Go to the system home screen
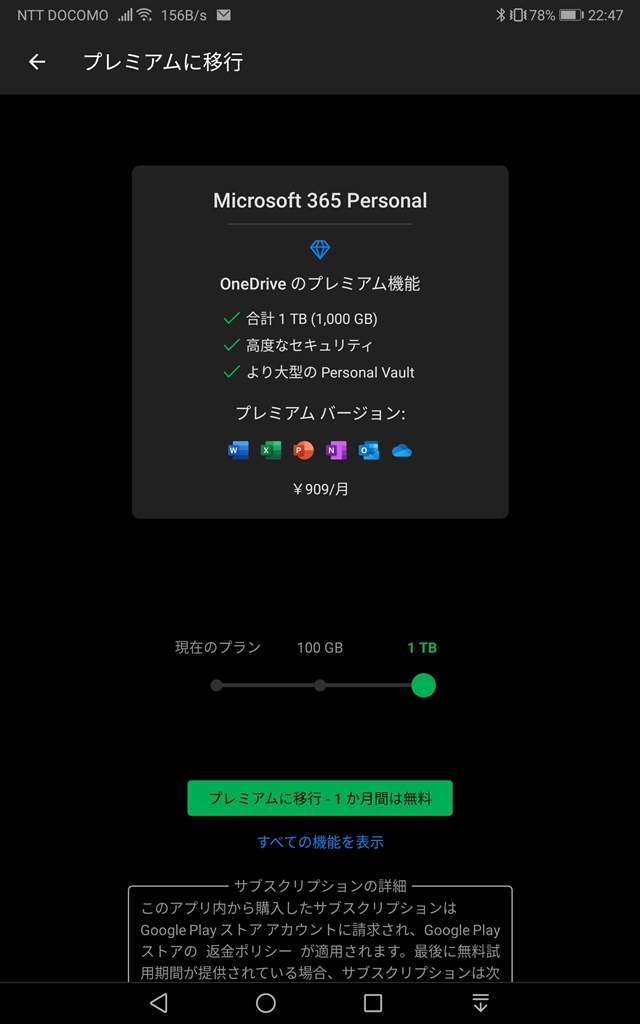The width and height of the screenshot is (640, 1024). (266, 1003)
